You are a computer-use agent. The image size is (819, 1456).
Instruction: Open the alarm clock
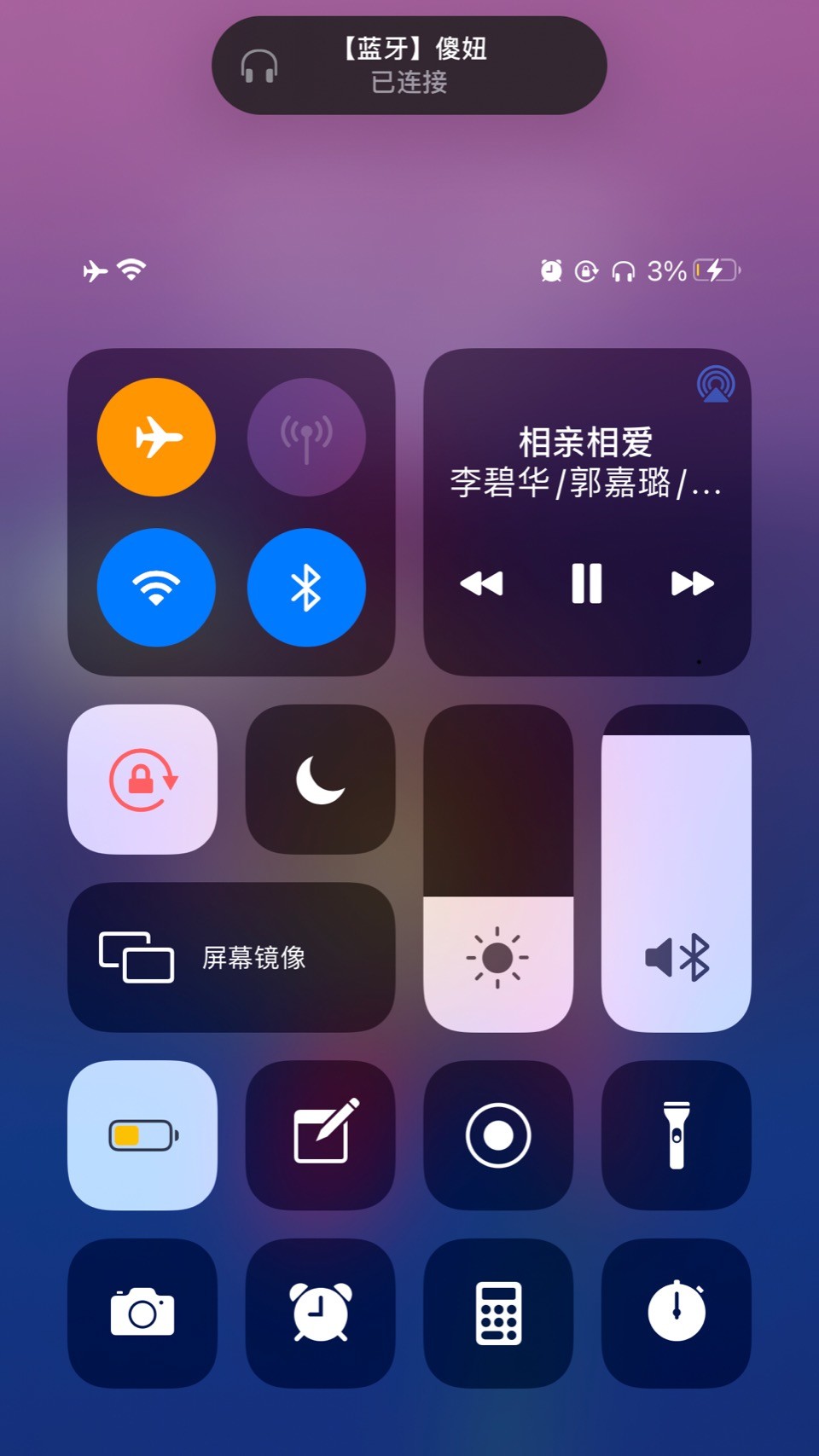click(320, 1313)
